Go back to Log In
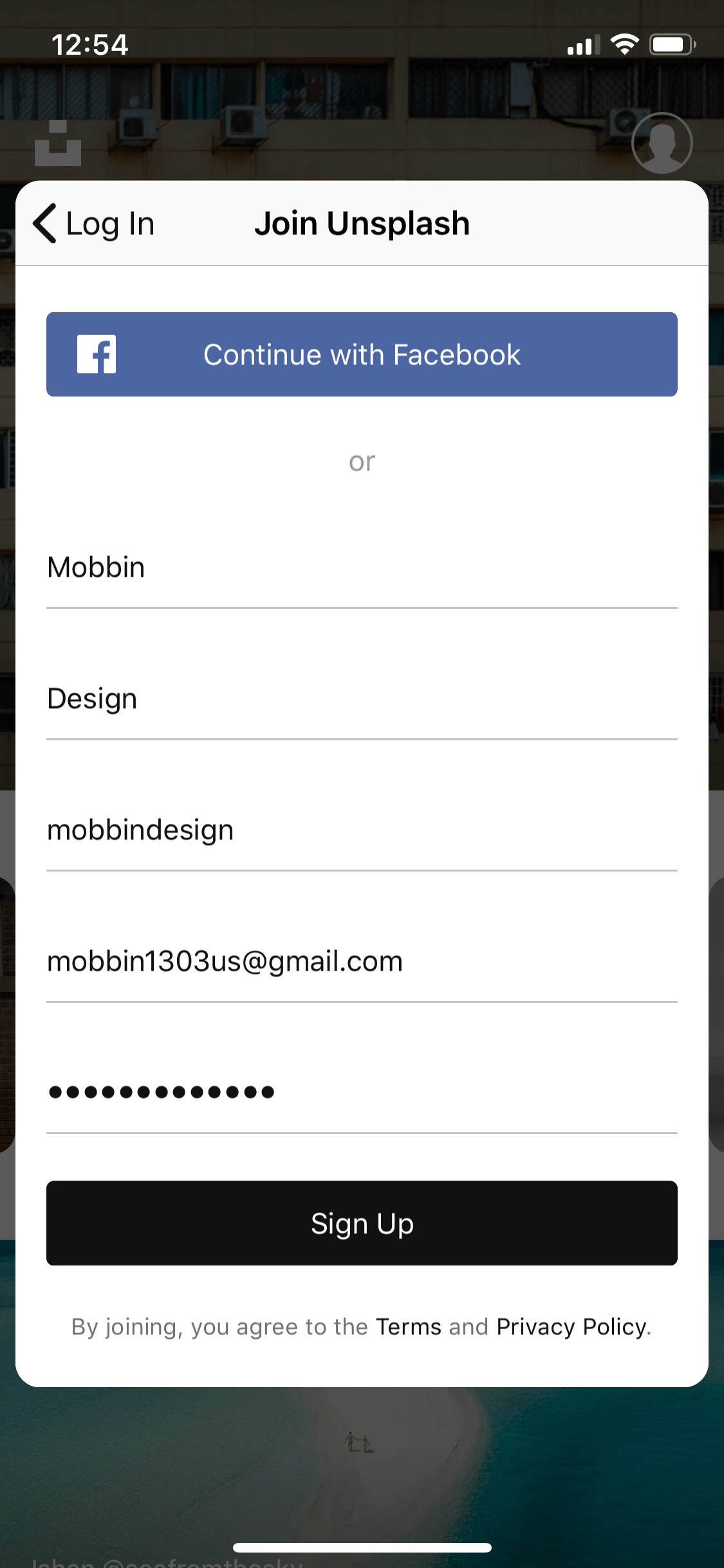The width and height of the screenshot is (724, 1568). coord(94,224)
